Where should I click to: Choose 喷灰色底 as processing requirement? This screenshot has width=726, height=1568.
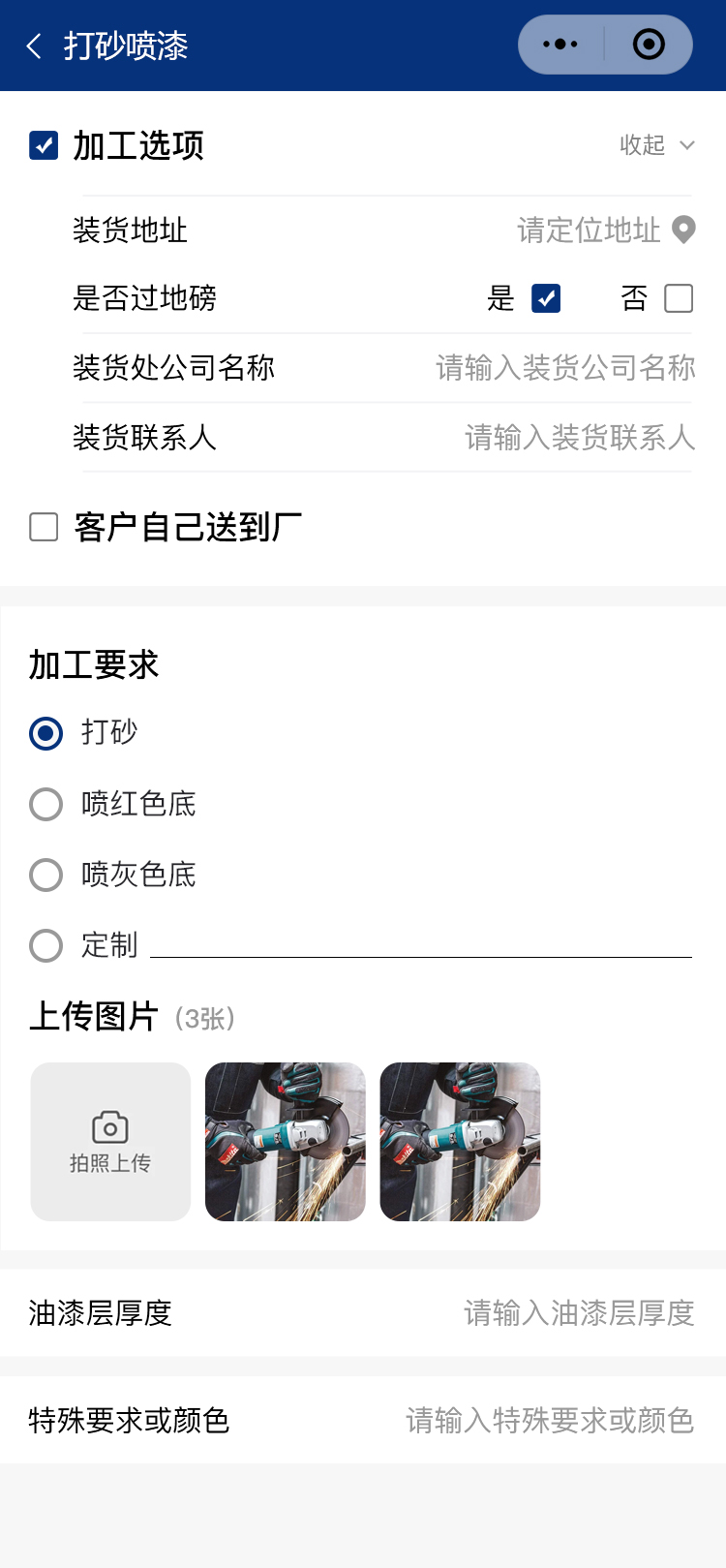(45, 875)
